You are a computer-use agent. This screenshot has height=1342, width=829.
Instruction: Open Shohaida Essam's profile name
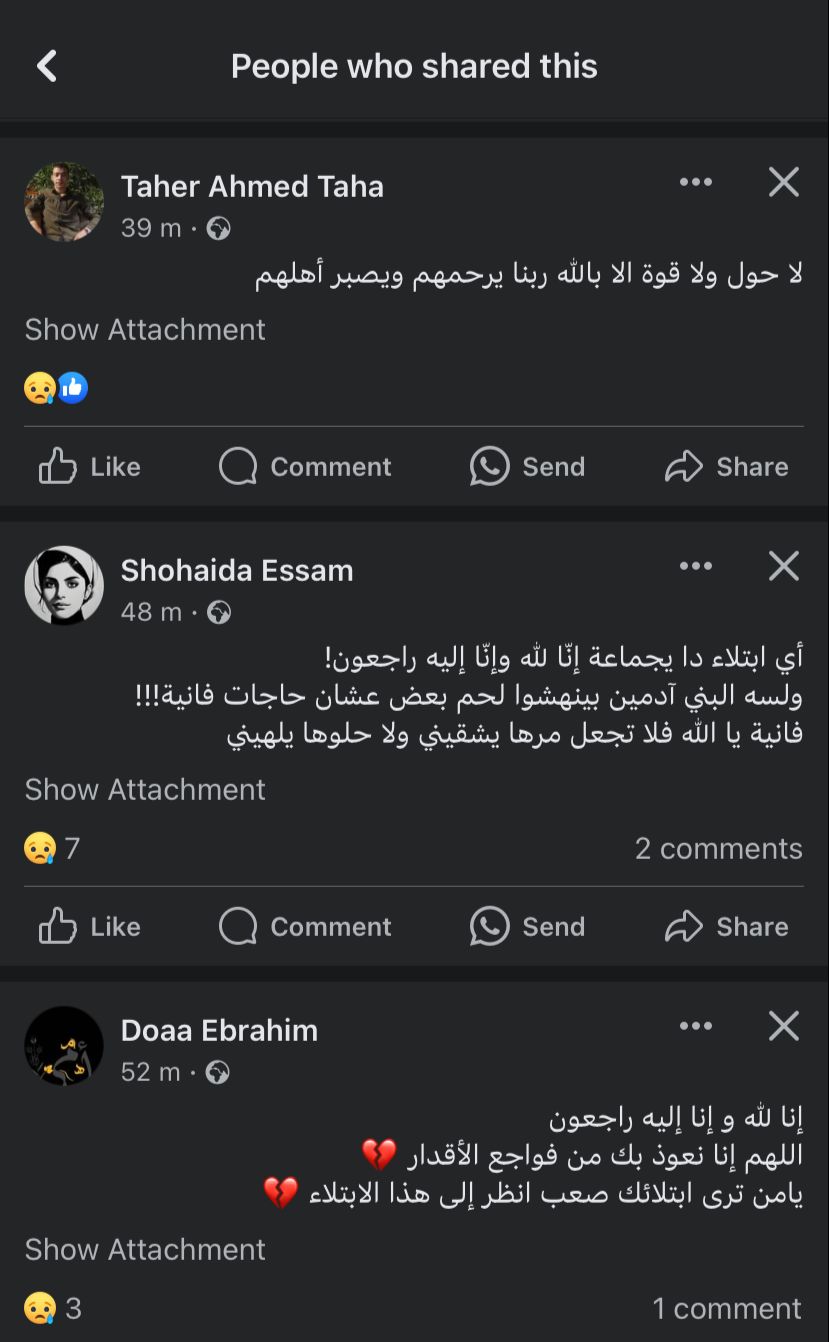click(237, 570)
